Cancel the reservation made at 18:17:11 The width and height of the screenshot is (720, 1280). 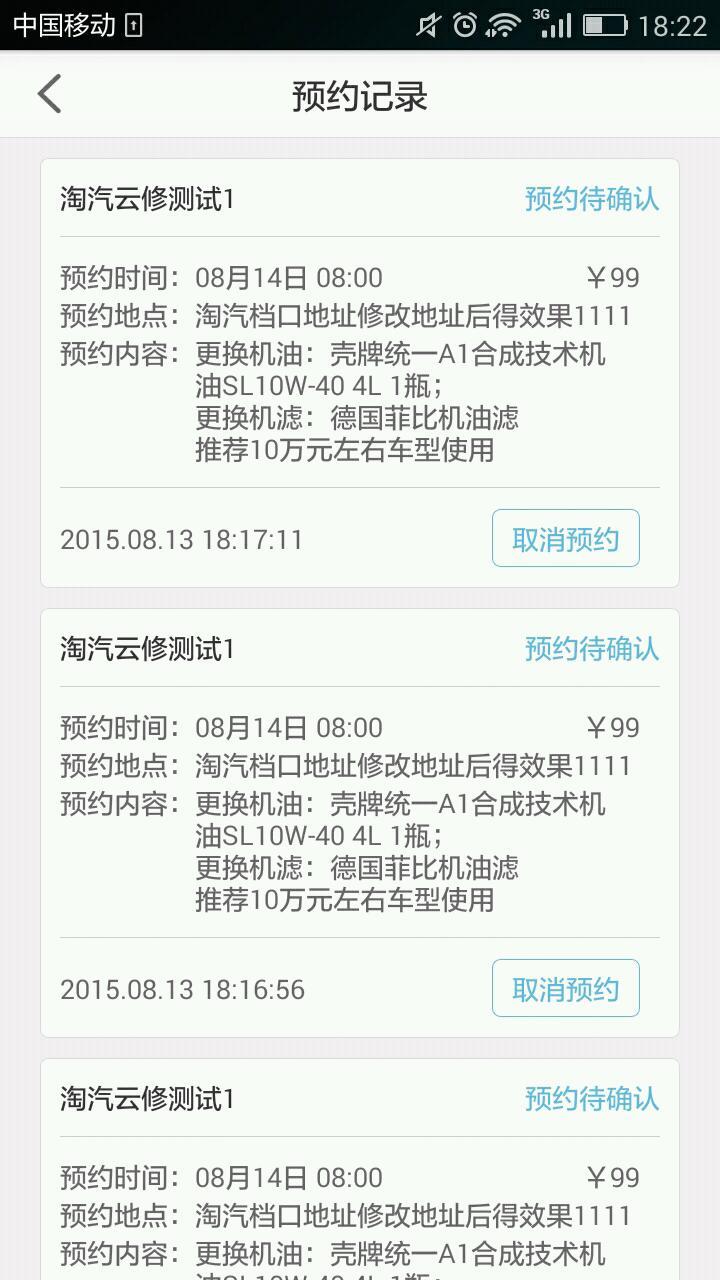tap(565, 539)
